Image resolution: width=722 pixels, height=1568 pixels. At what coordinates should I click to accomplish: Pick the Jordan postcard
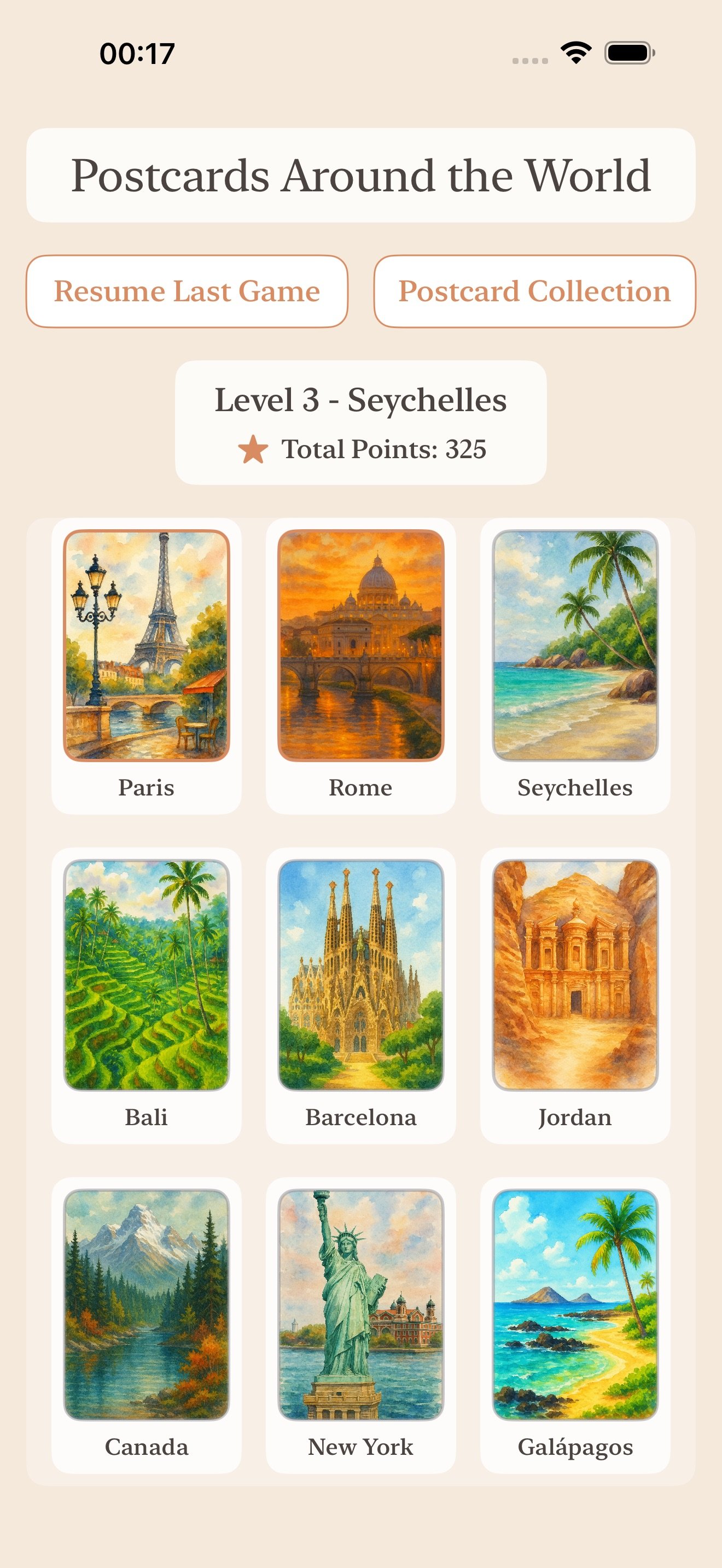575,995
